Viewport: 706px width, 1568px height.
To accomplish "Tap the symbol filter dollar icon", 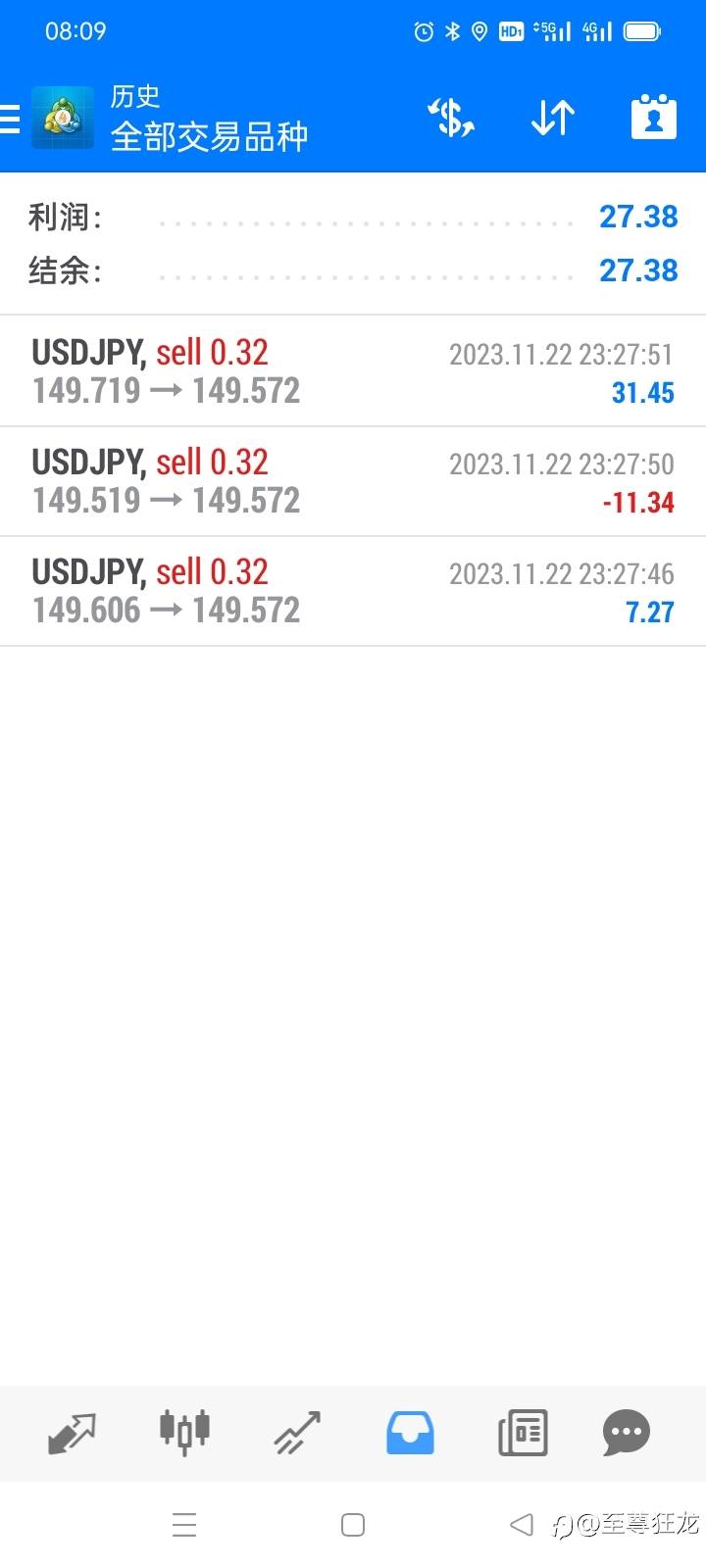I will pos(451,119).
